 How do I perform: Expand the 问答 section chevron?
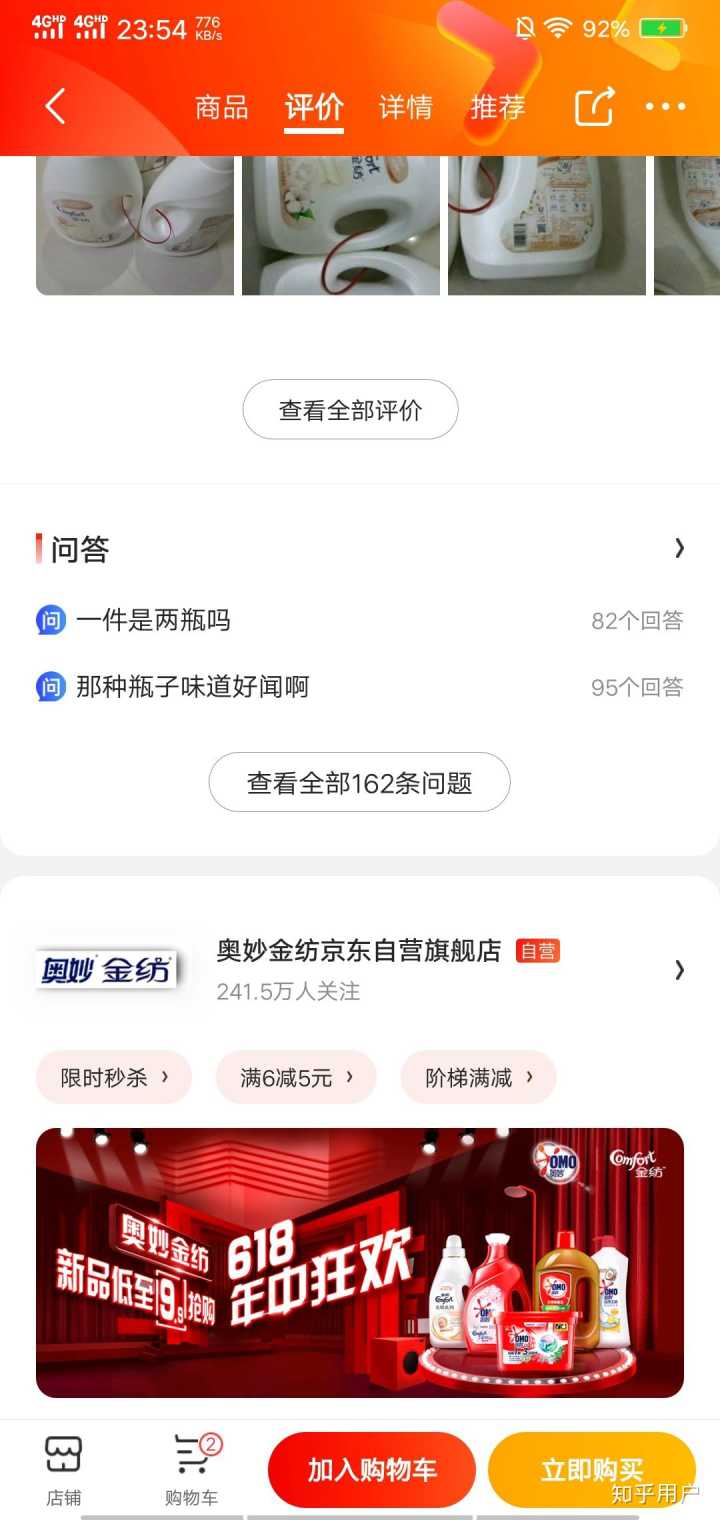pos(679,548)
